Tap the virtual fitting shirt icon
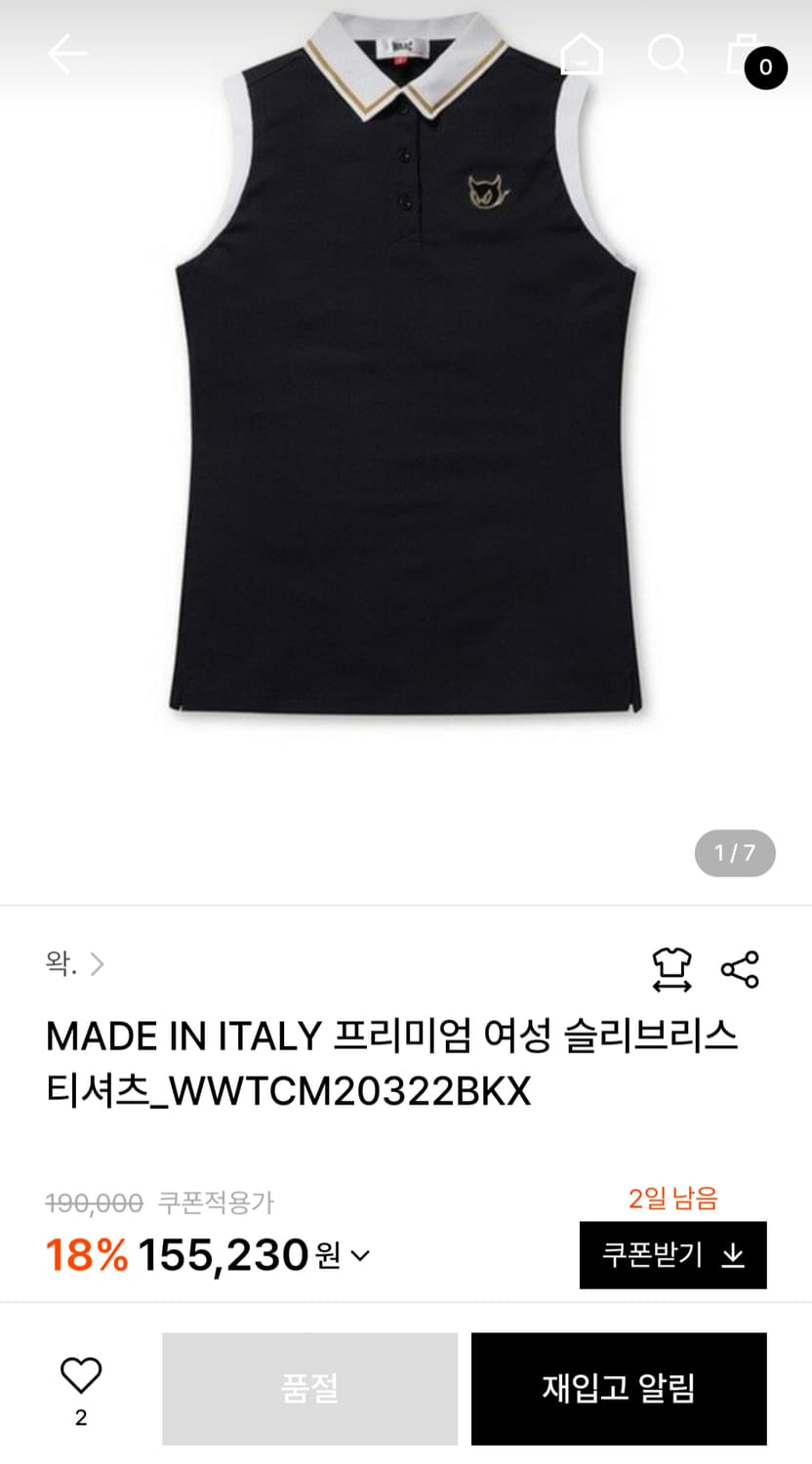This screenshot has height=1464, width=812. 670,970
